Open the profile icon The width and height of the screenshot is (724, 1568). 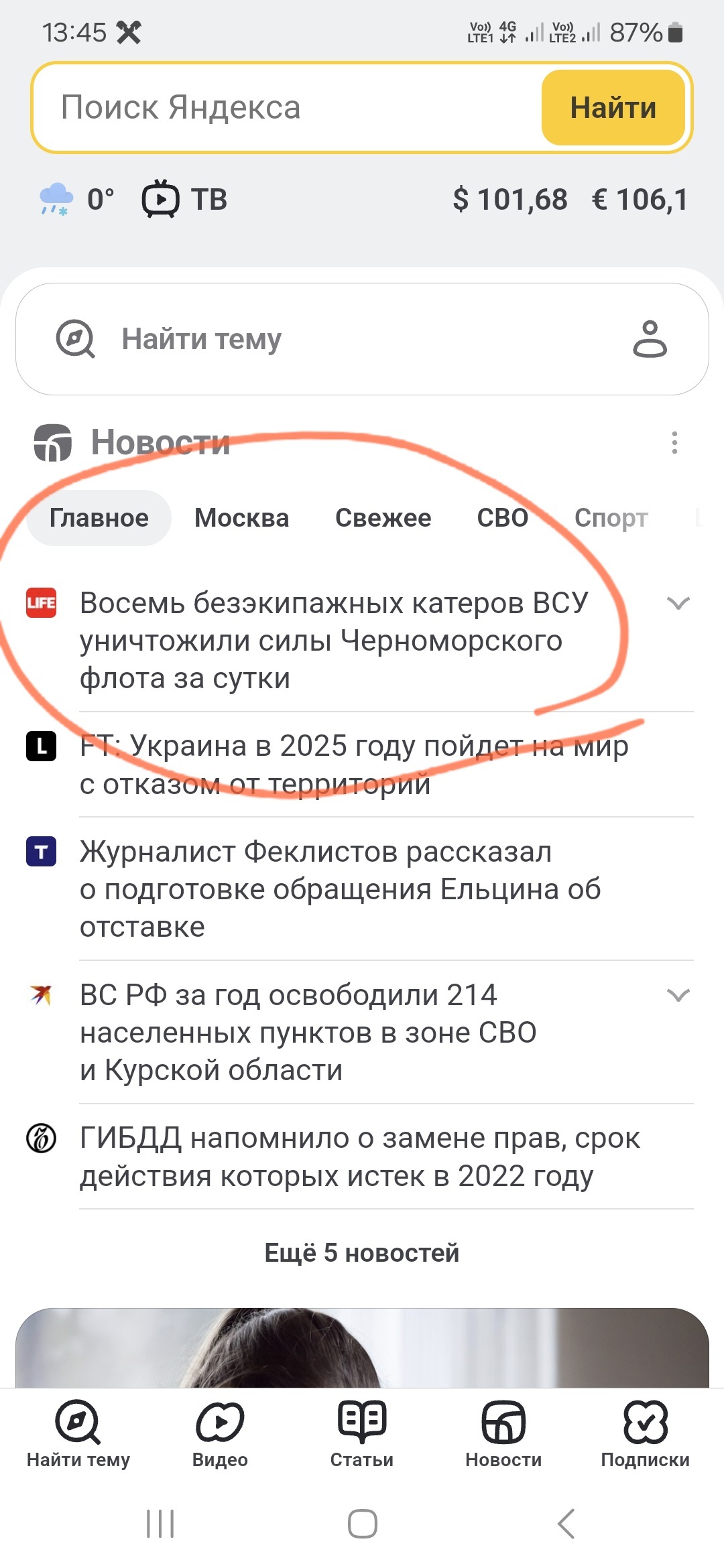650,339
